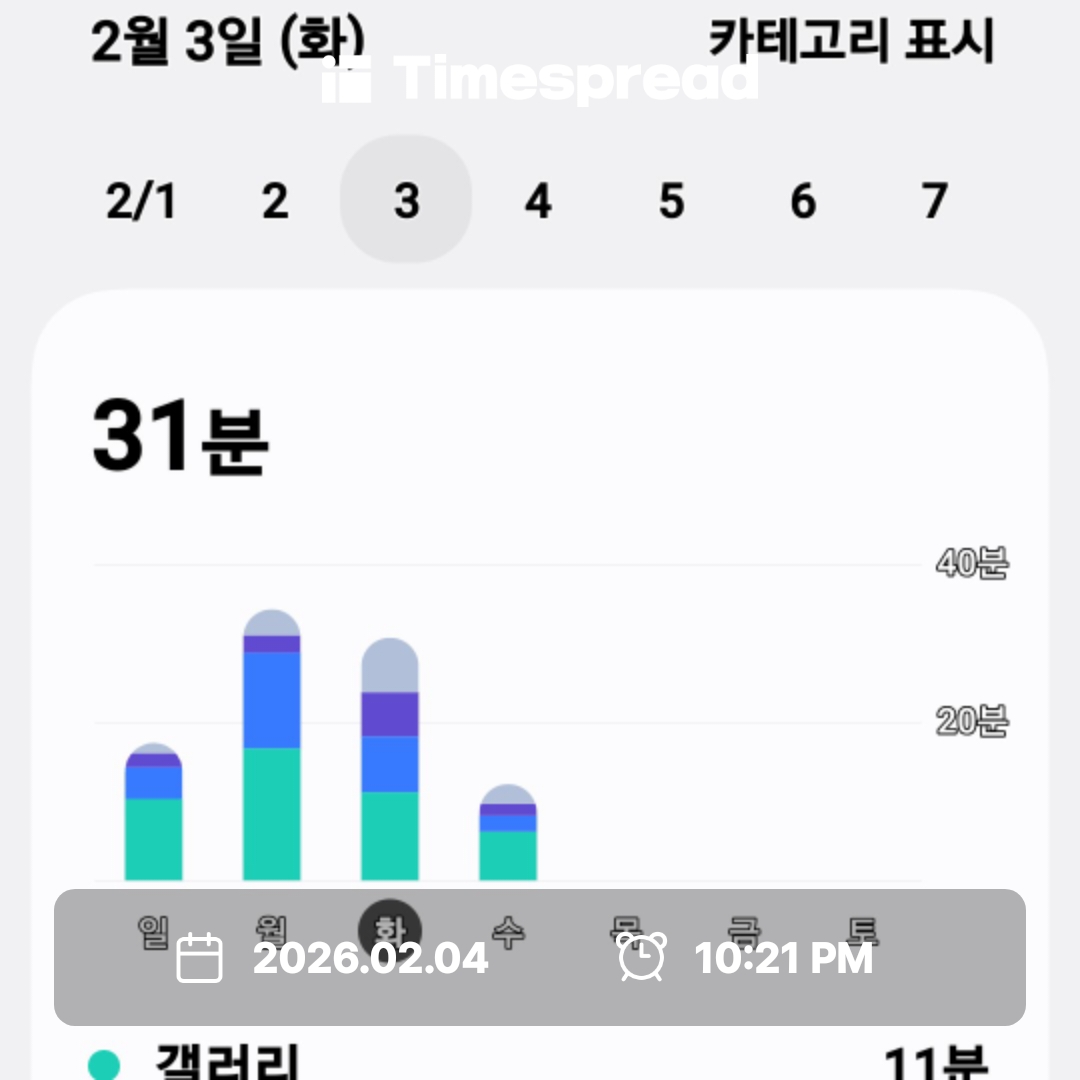Choose day 5 in the date strip

coord(671,201)
